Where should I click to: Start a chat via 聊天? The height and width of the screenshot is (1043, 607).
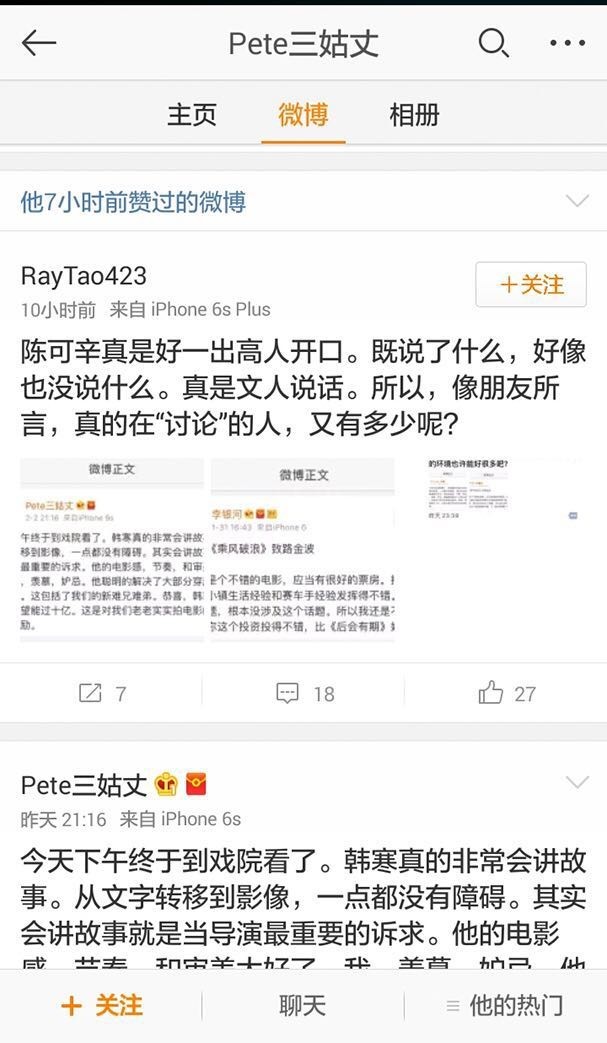(302, 1005)
